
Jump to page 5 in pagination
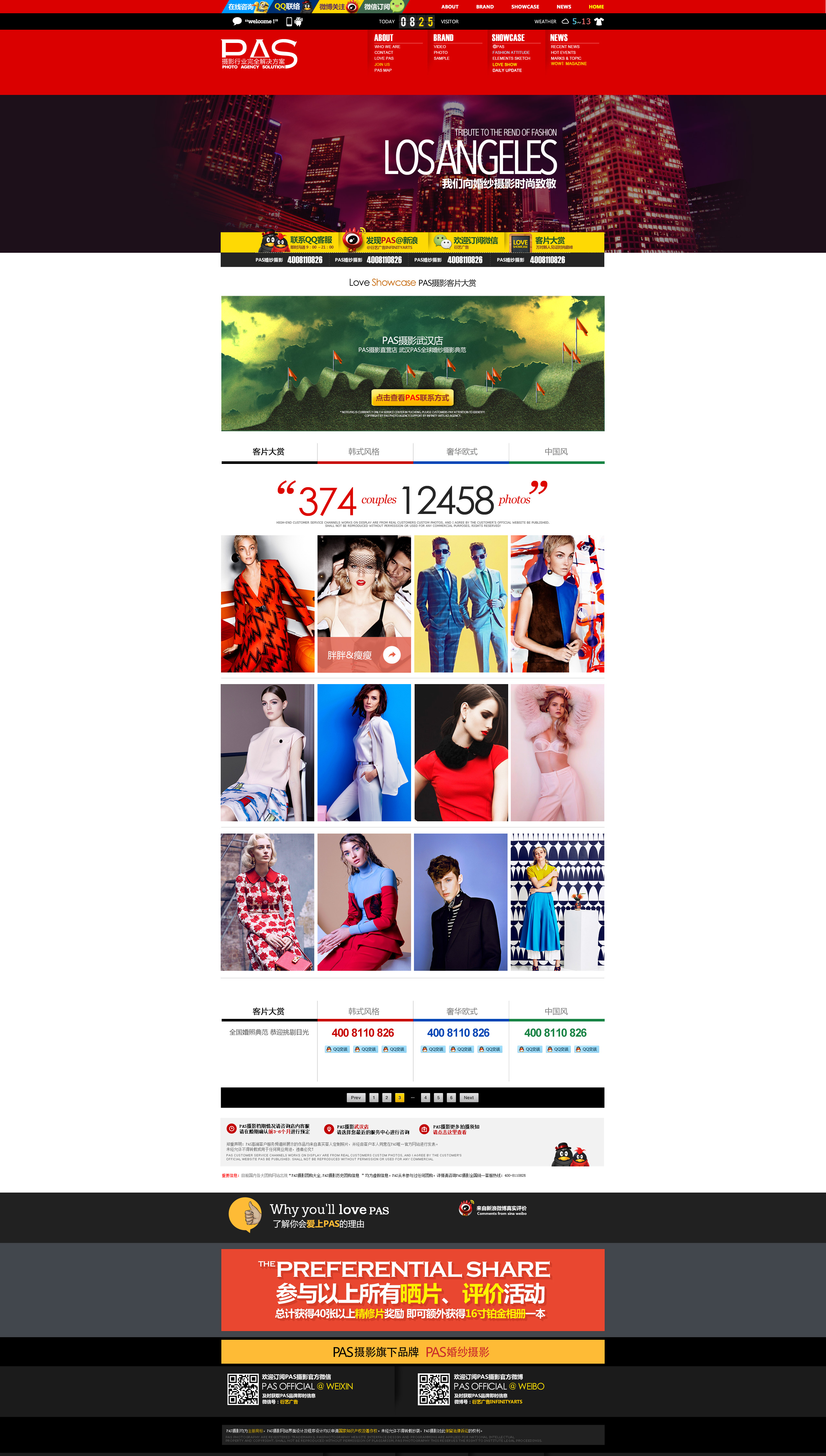(x=438, y=1097)
